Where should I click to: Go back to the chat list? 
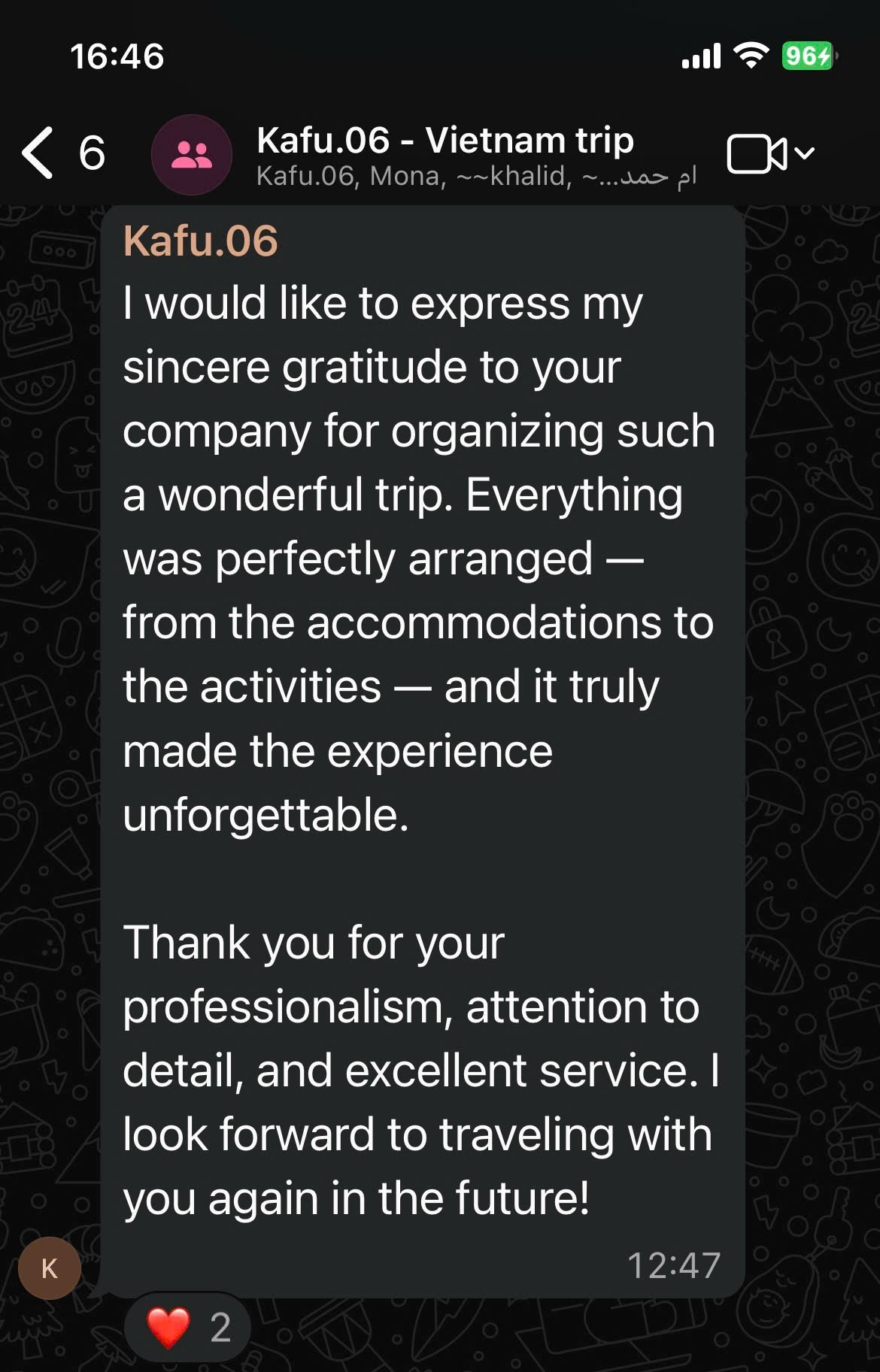pyautogui.click(x=39, y=153)
